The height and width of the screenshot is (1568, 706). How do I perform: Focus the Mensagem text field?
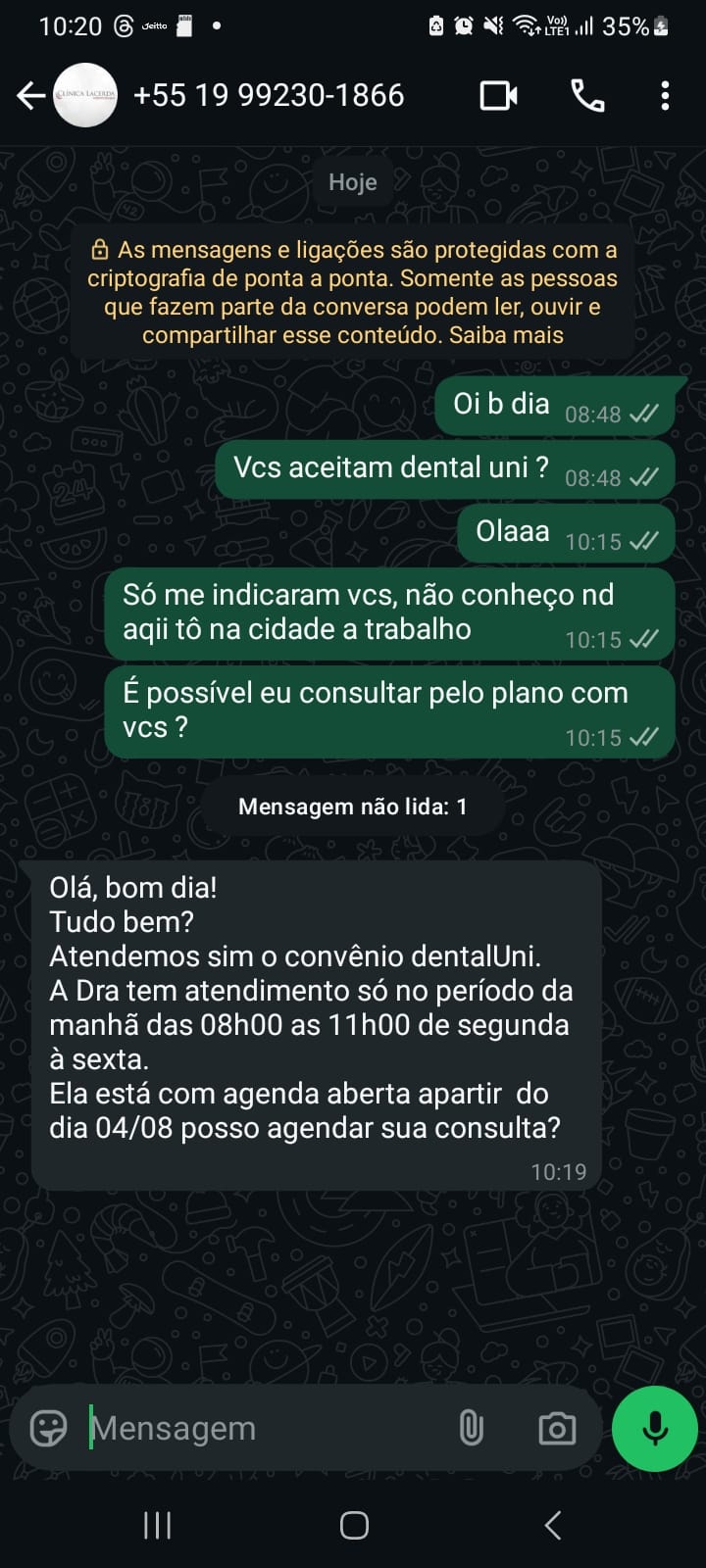coord(265,1428)
